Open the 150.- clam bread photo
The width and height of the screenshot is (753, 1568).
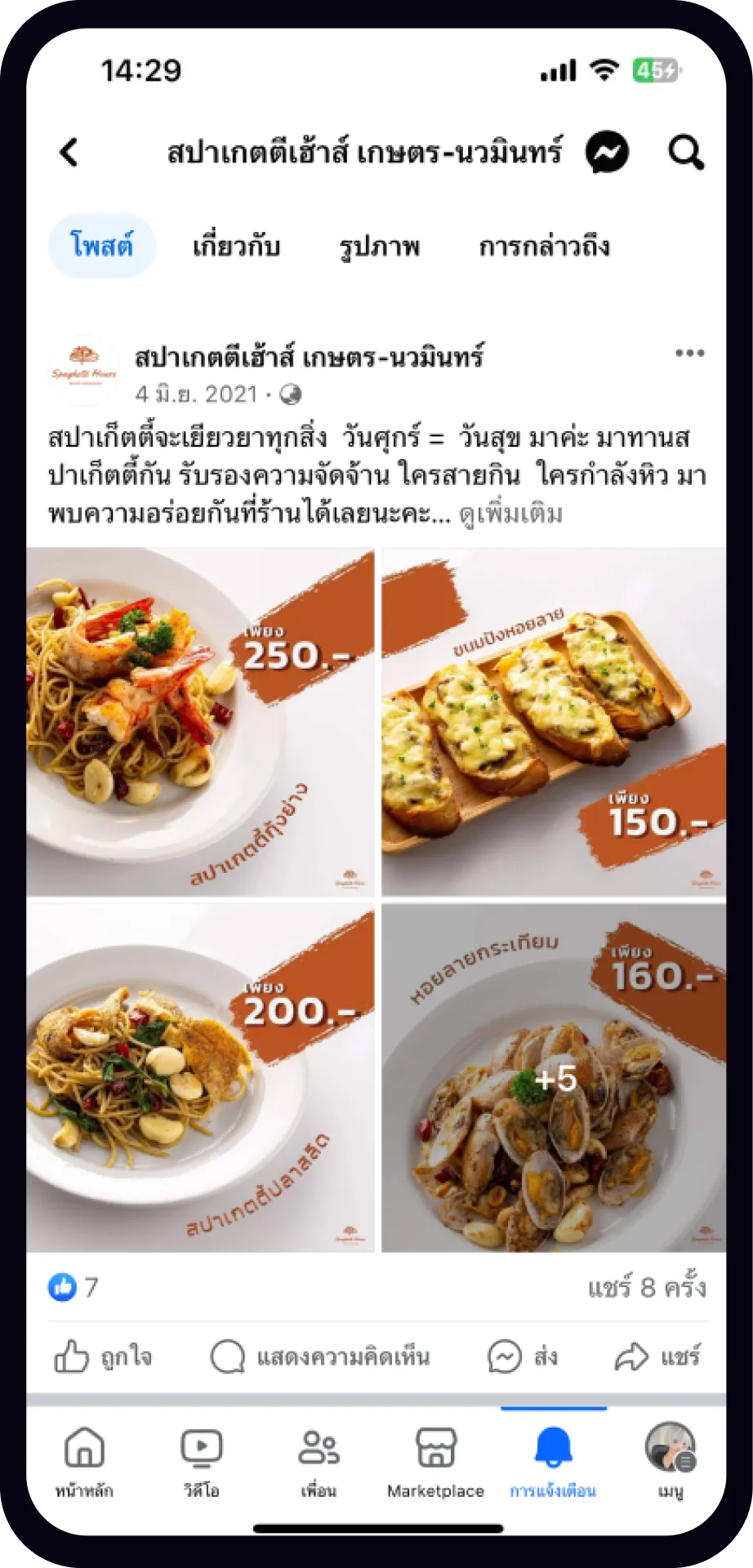tap(554, 722)
